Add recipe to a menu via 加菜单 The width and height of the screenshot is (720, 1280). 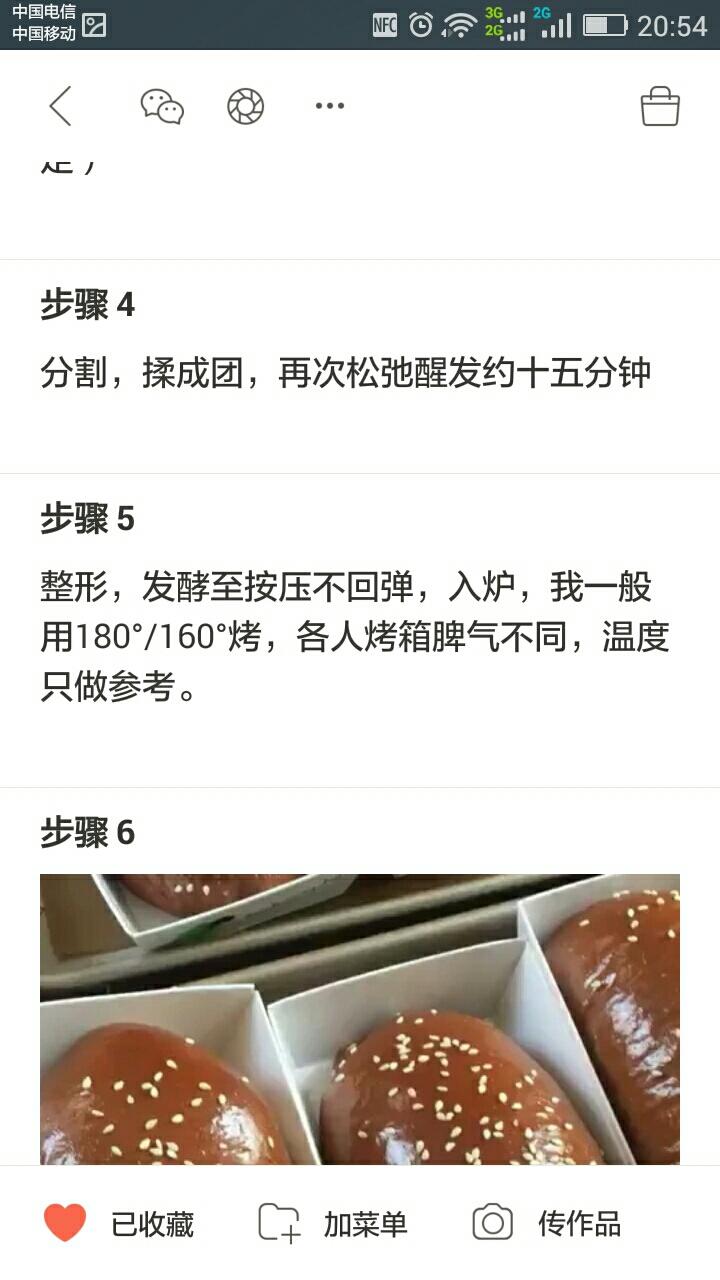[x=333, y=1223]
